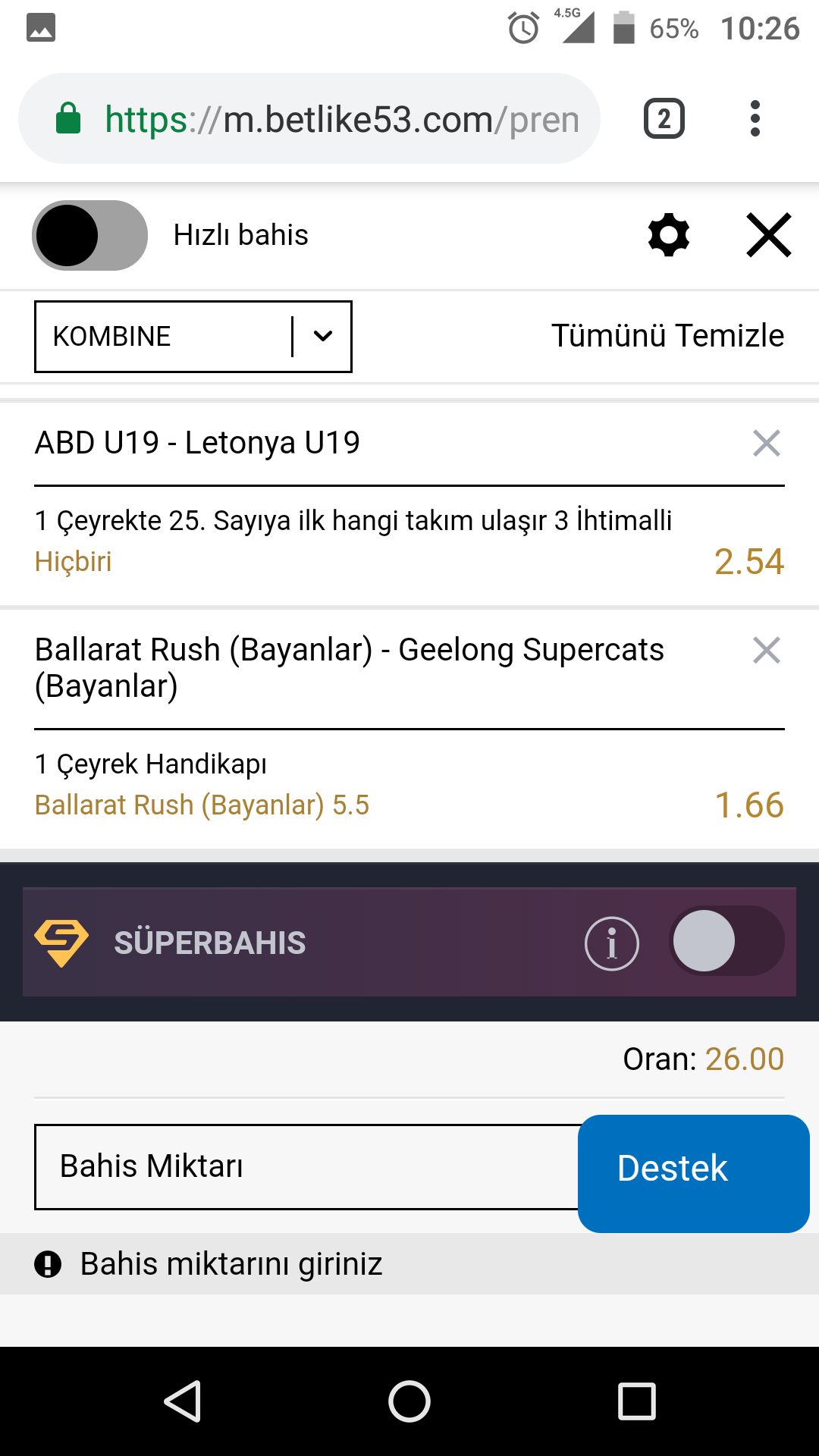The height and width of the screenshot is (1456, 819).
Task: Focus the Bahis Miktarı input field
Action: [307, 1167]
